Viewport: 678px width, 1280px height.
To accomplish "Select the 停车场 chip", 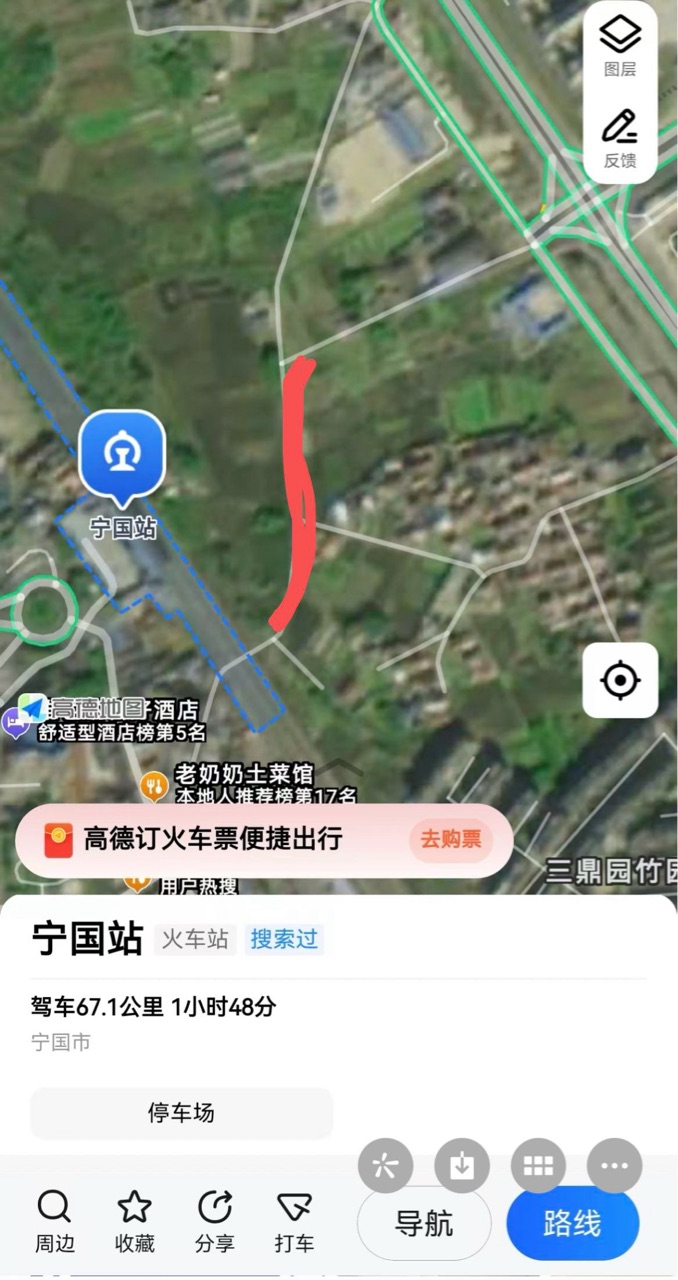I will [x=181, y=1113].
